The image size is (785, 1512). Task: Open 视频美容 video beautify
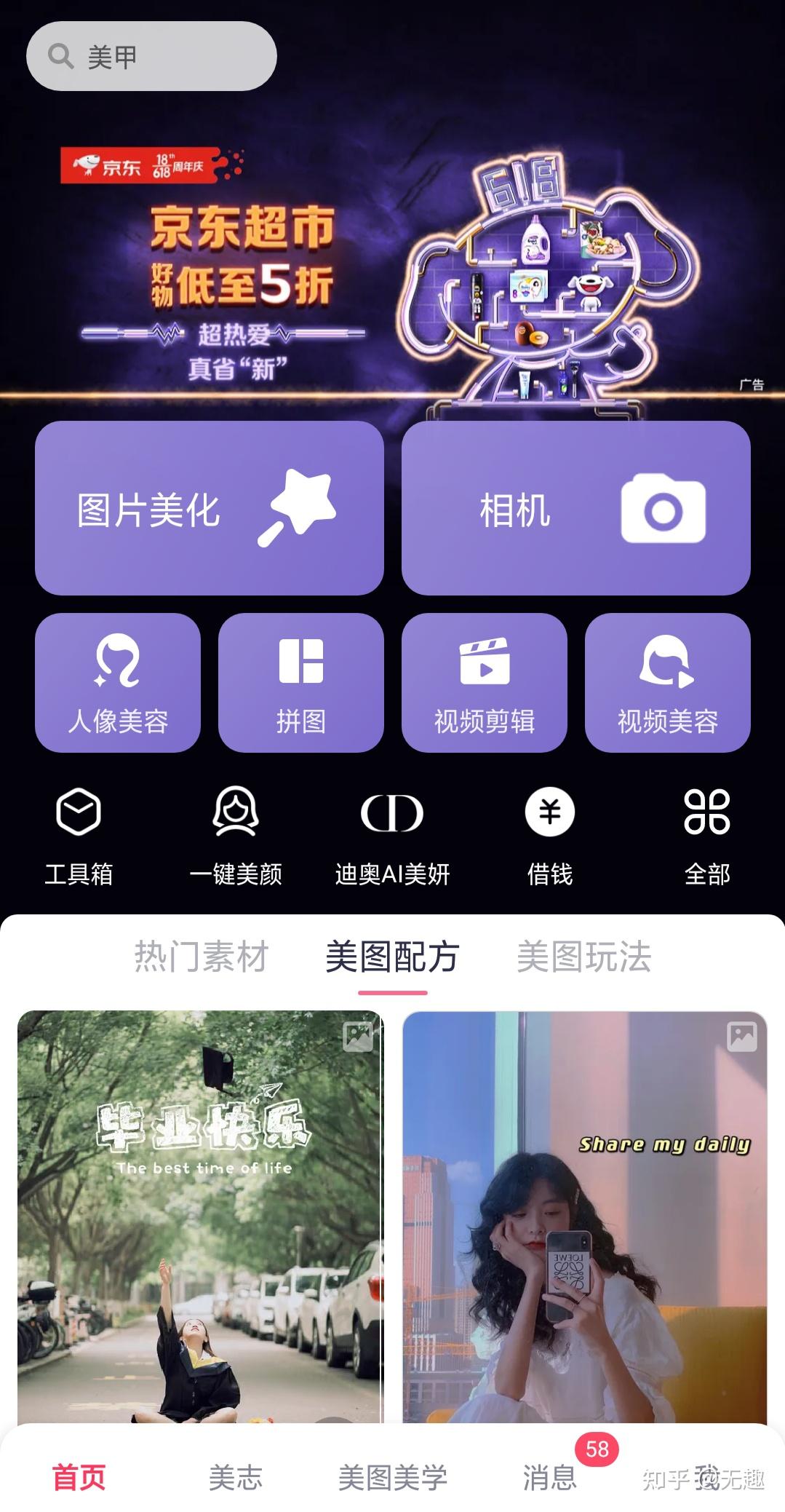click(668, 683)
